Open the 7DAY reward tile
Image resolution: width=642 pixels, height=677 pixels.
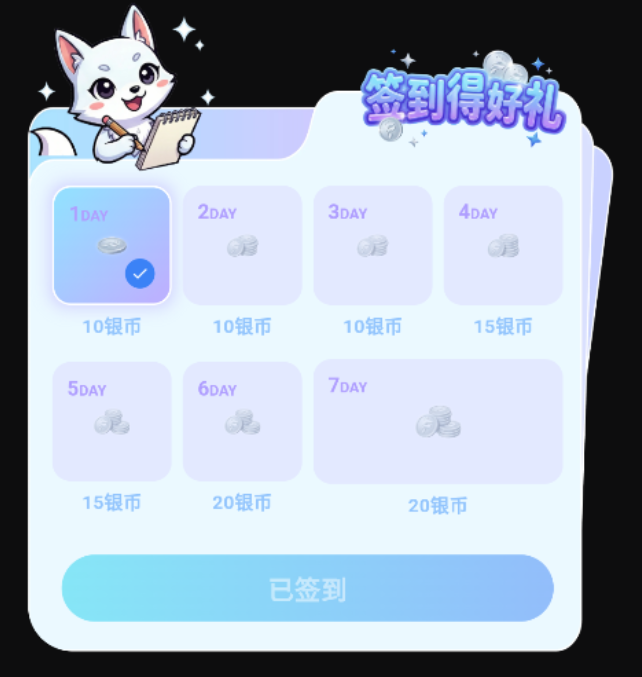[438, 421]
